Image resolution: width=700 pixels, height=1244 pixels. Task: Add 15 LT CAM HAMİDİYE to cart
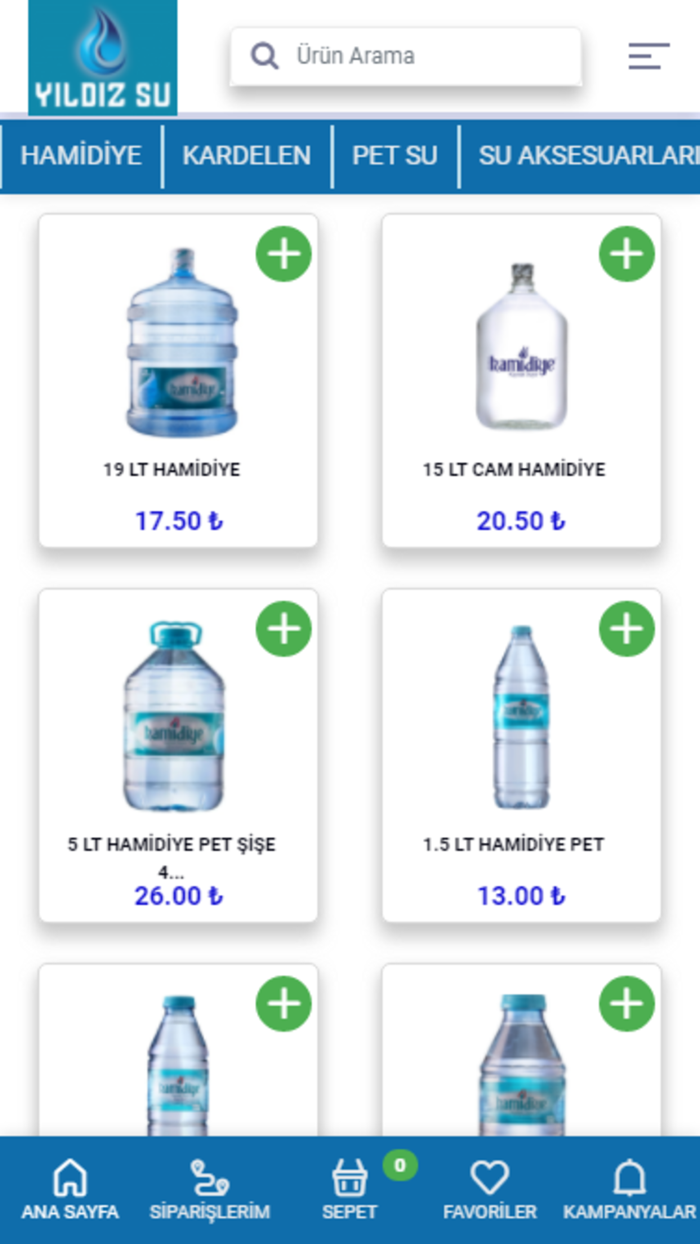click(627, 254)
